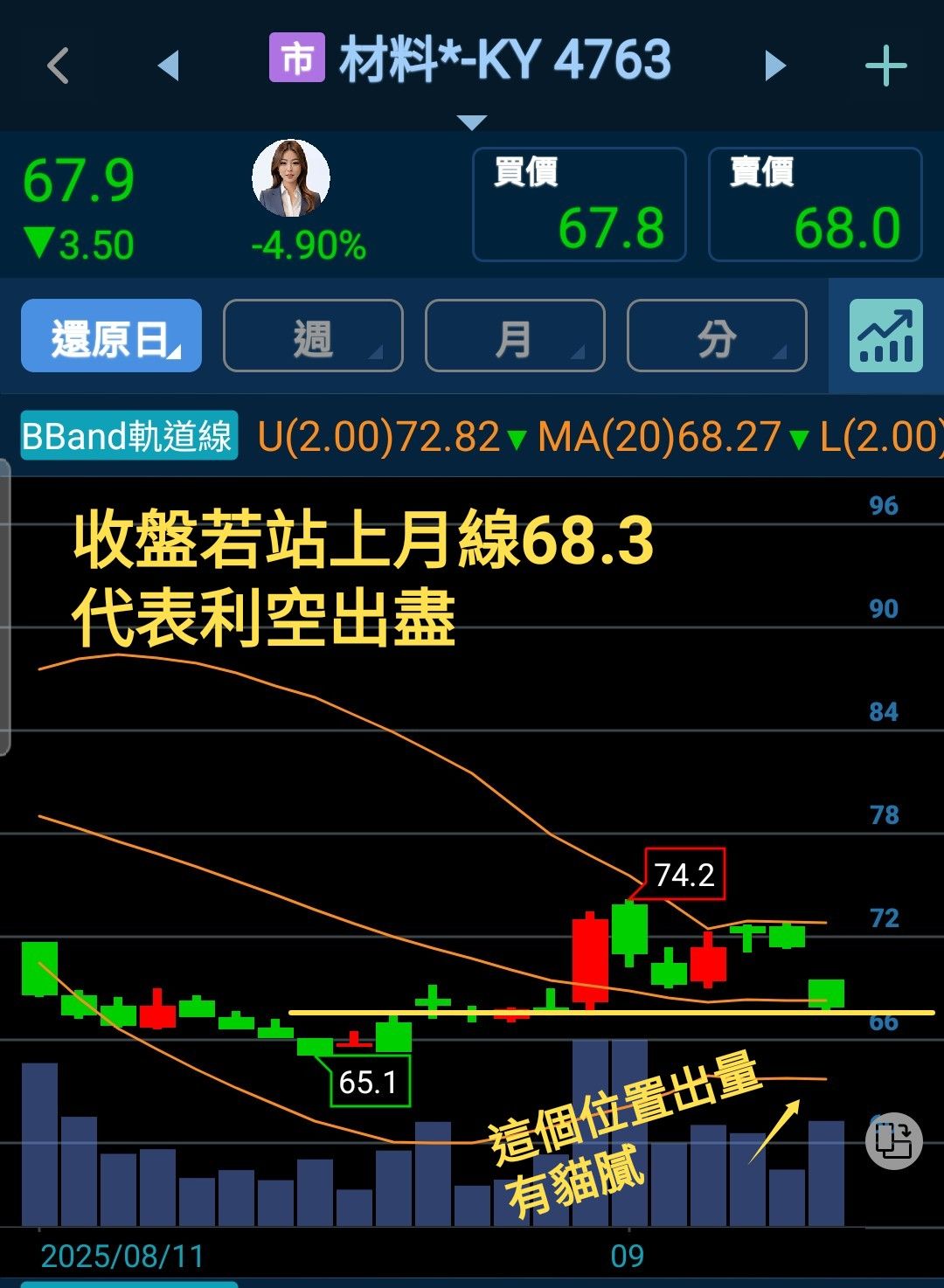The height and width of the screenshot is (1288, 944).
Task: Jump to the next stock
Action: coord(774,66)
